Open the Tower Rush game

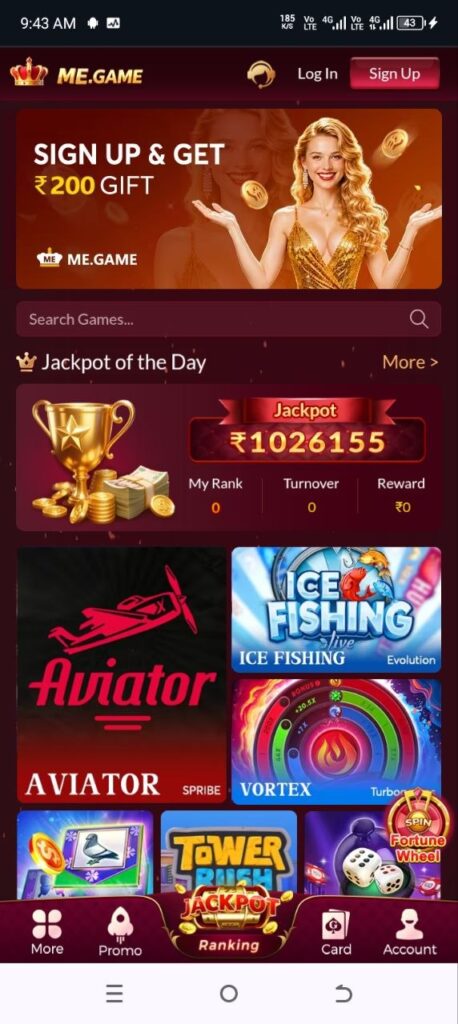click(229, 854)
